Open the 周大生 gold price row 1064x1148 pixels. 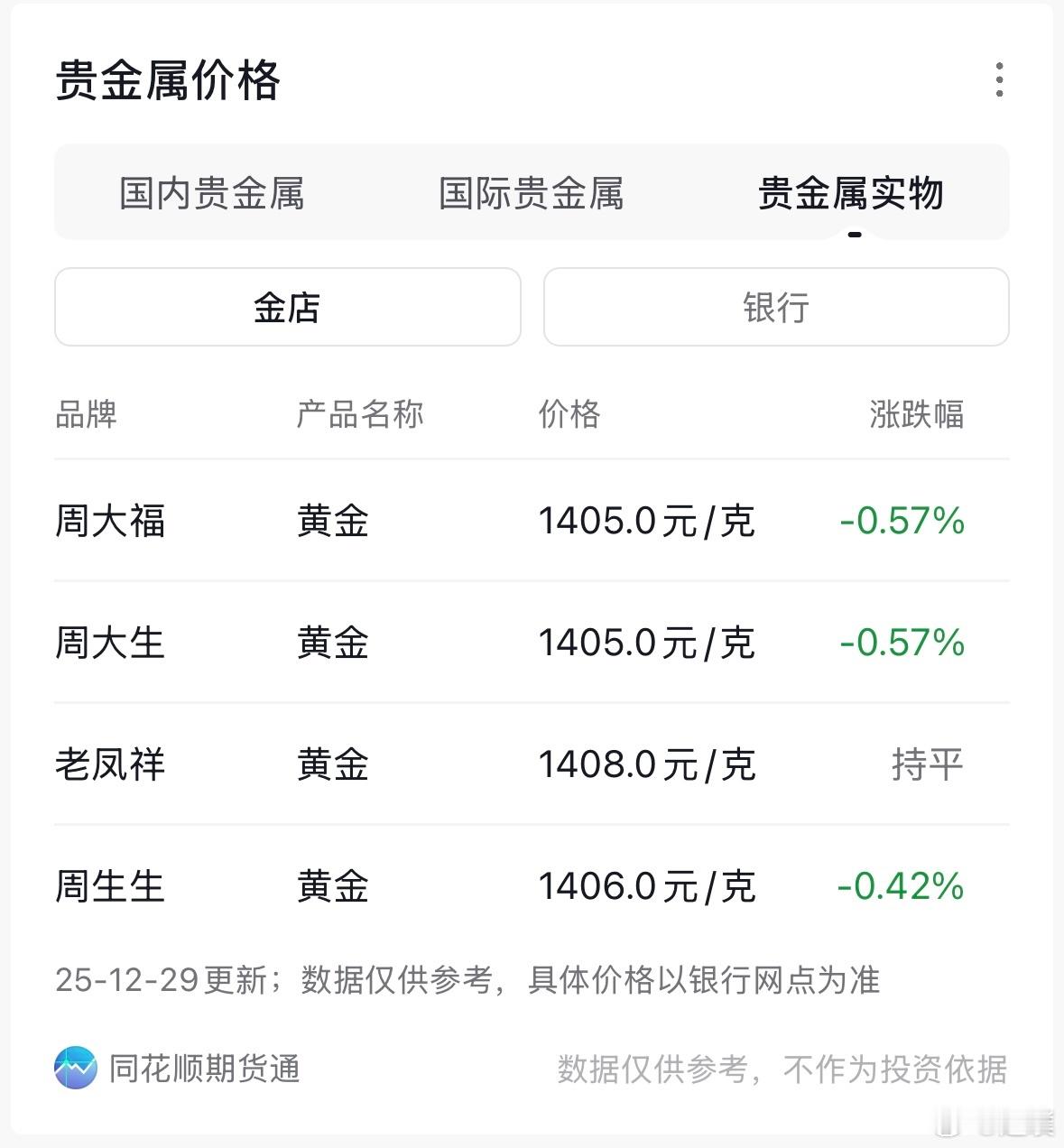532,643
